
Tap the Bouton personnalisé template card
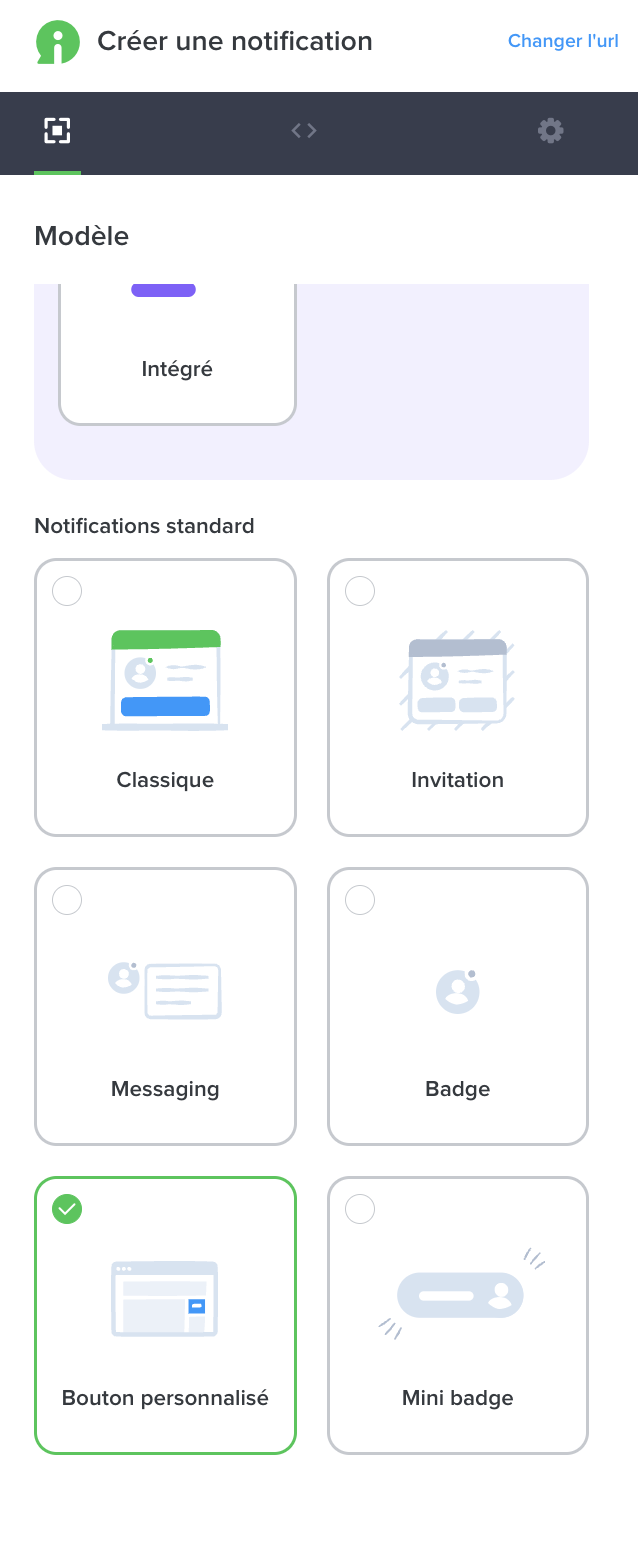point(165,1315)
